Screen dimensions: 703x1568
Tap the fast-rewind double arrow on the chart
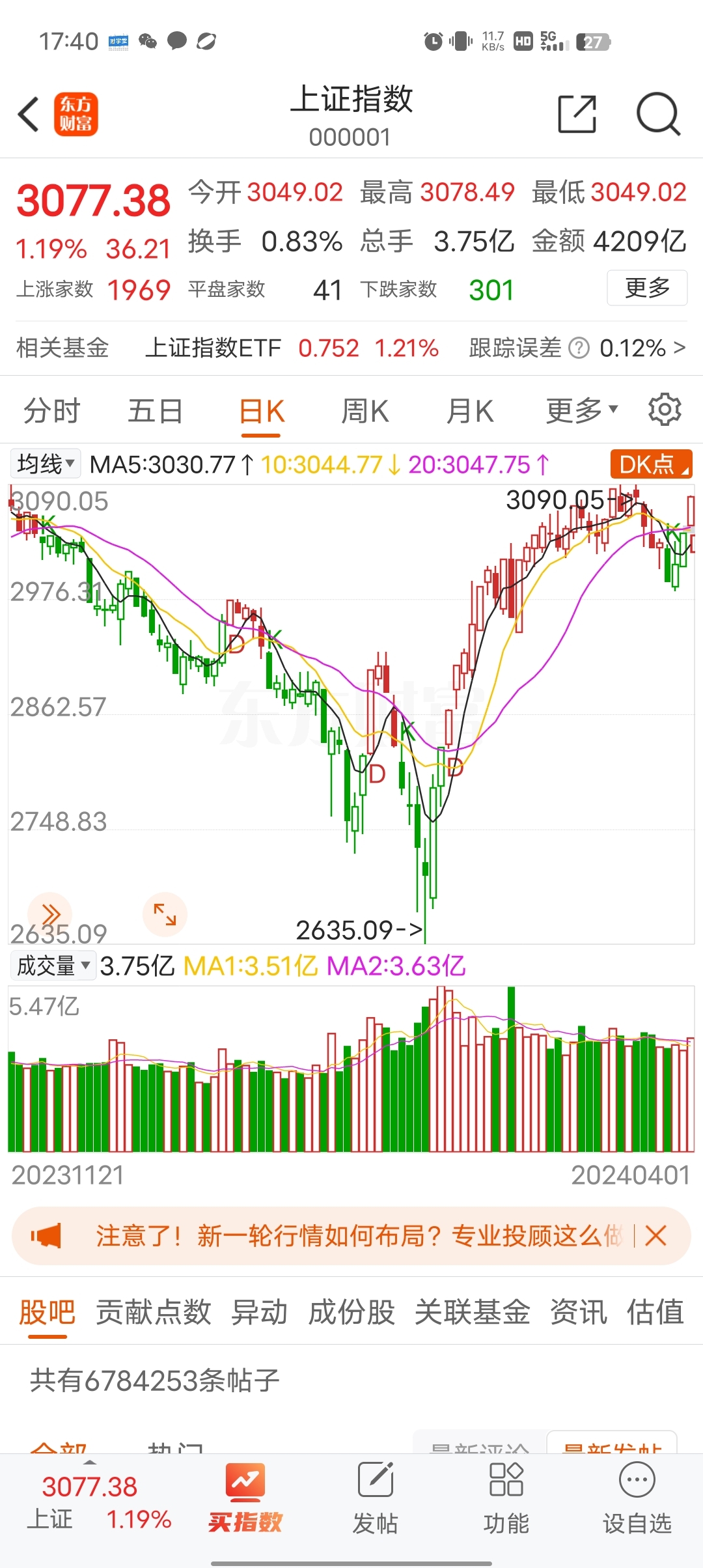pyautogui.click(x=51, y=914)
